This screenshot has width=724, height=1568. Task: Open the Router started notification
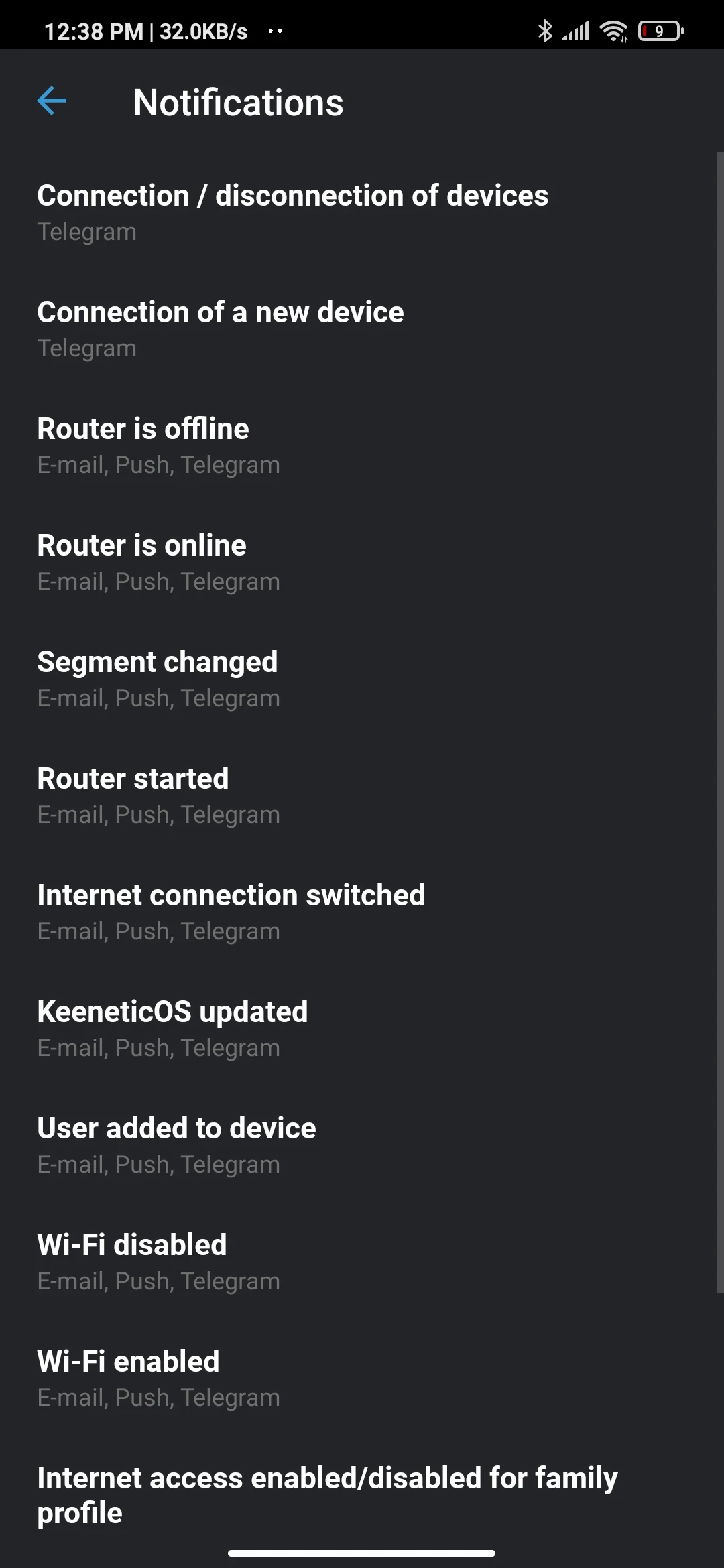(x=362, y=796)
